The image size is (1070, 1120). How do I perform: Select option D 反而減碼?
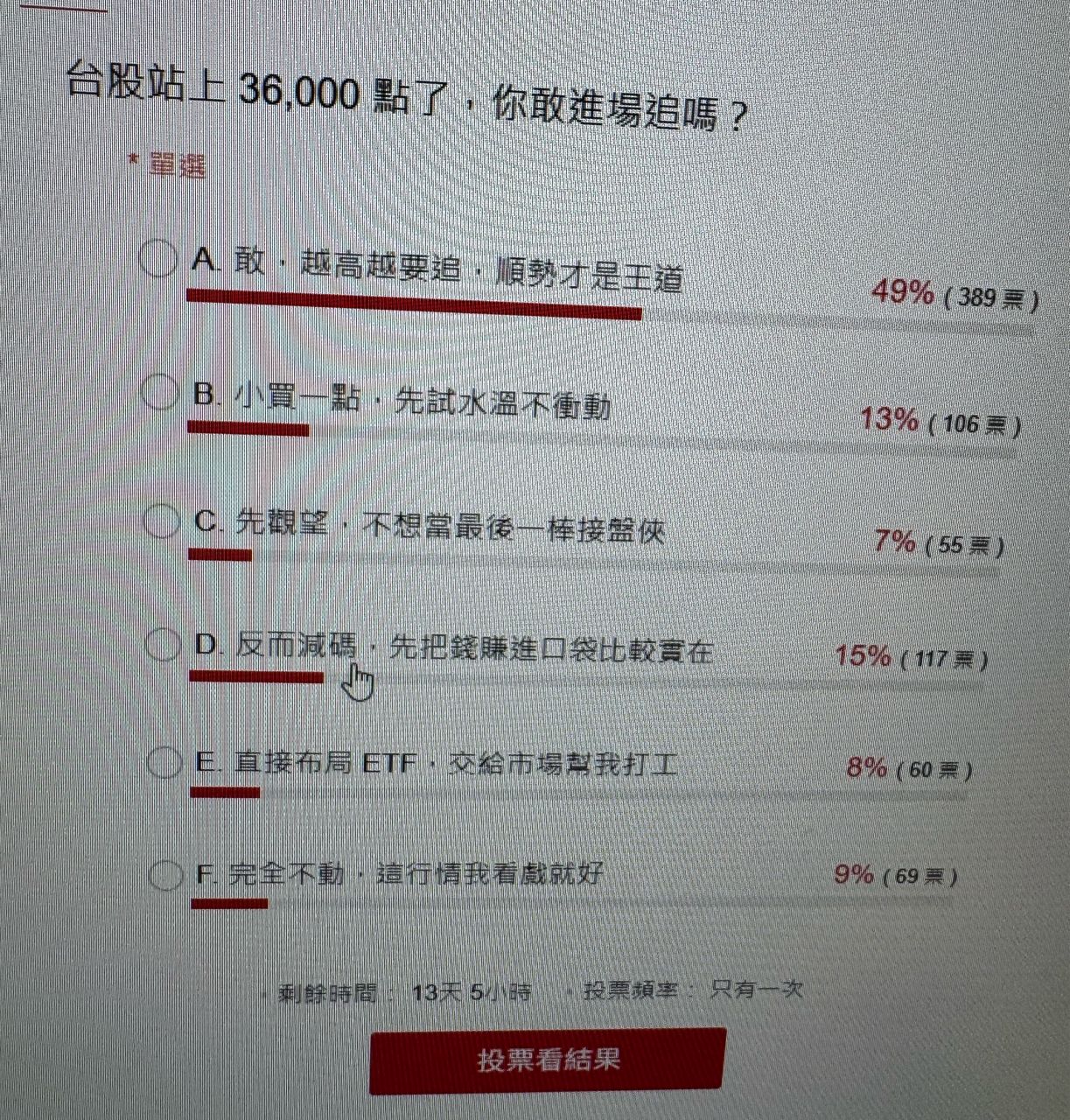coord(163,645)
